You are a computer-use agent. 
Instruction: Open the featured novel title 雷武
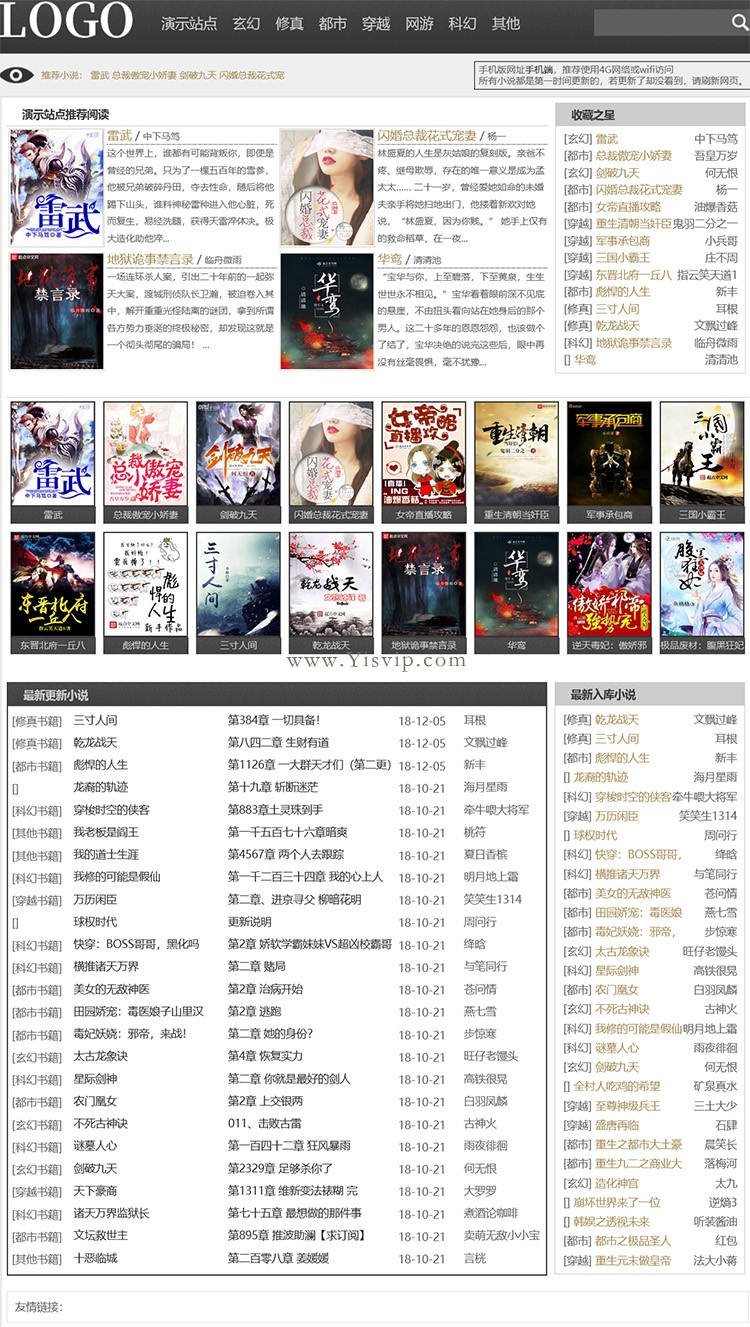[119, 135]
